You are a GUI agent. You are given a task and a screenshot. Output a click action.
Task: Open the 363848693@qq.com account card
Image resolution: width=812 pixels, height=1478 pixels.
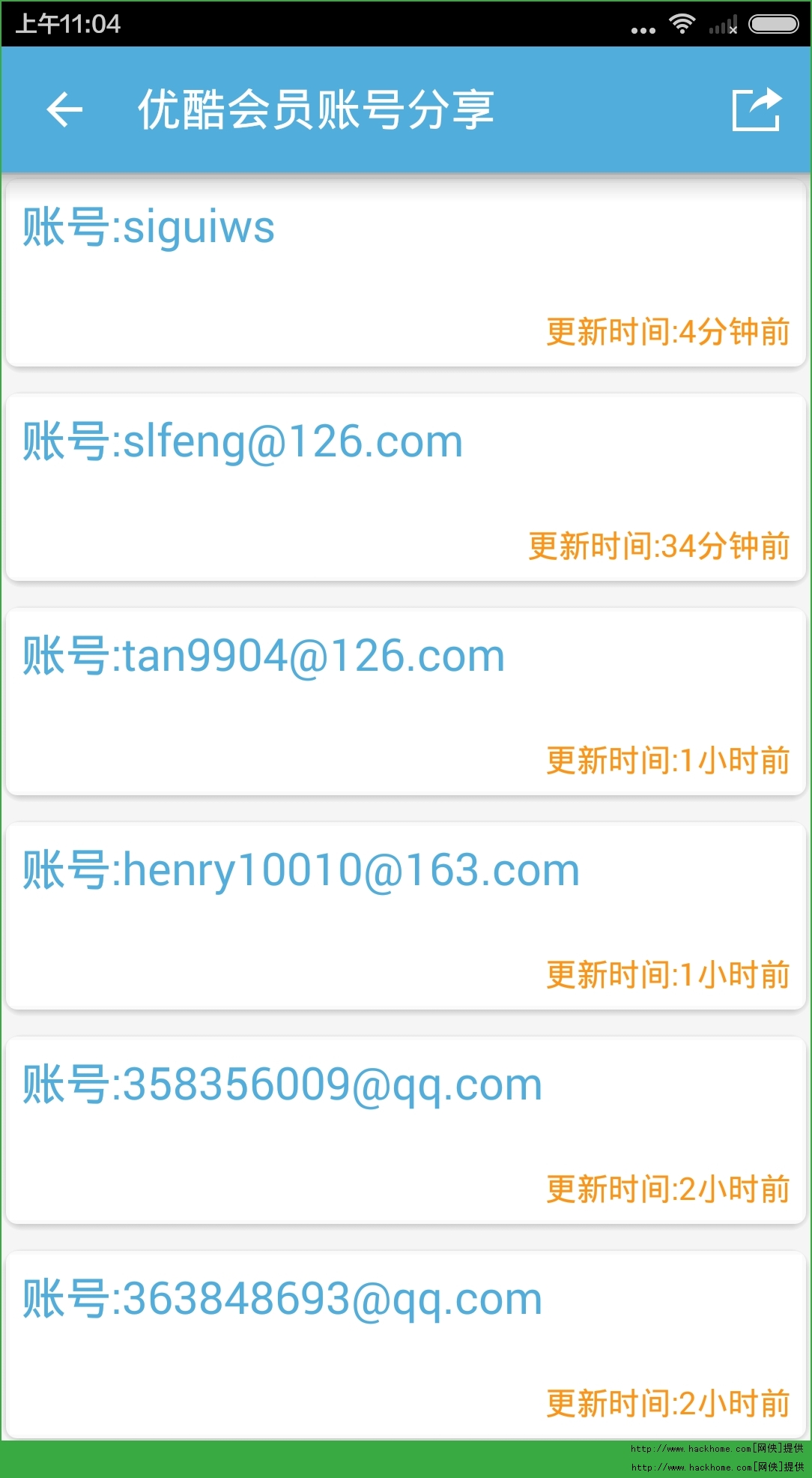[x=405, y=1345]
